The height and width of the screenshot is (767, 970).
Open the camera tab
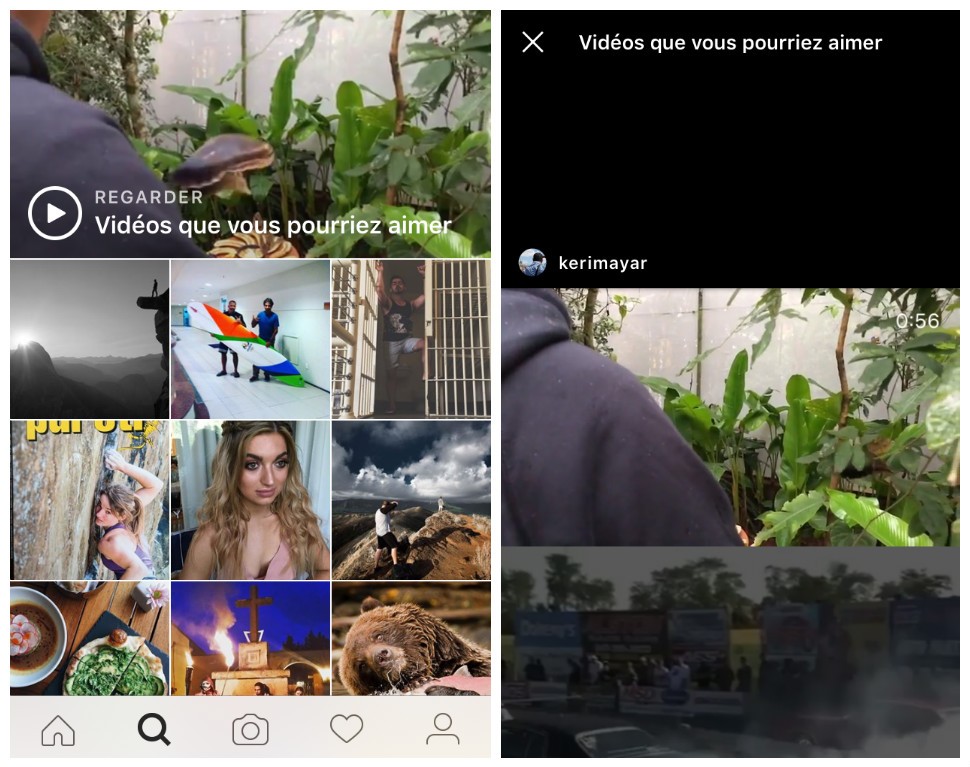[250, 730]
